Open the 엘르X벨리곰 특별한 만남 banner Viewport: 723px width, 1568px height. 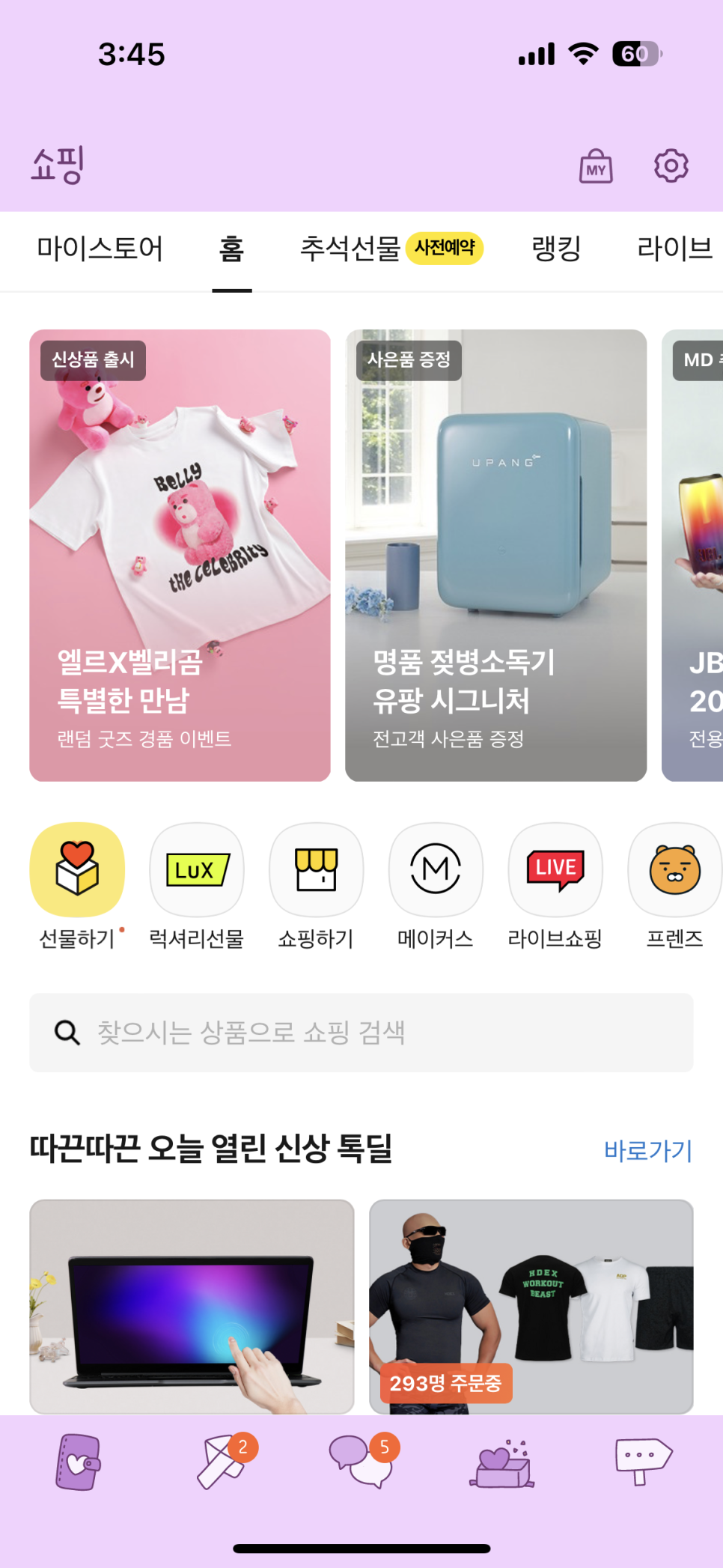(180, 555)
